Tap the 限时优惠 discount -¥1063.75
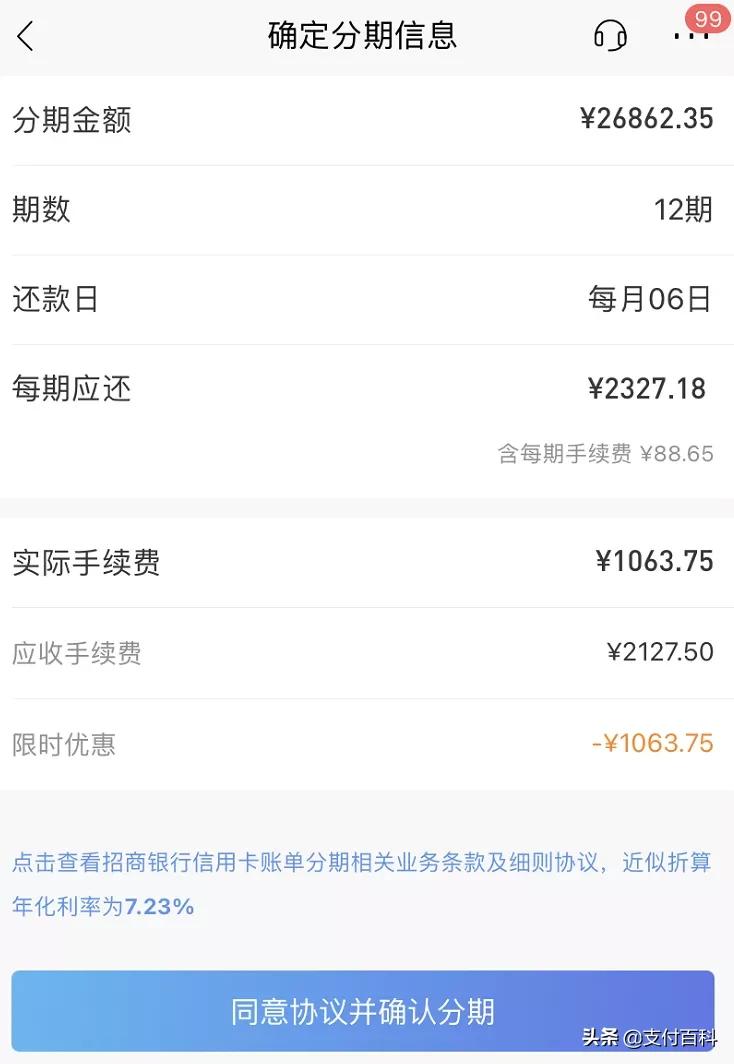The width and height of the screenshot is (734, 1064). click(x=654, y=743)
